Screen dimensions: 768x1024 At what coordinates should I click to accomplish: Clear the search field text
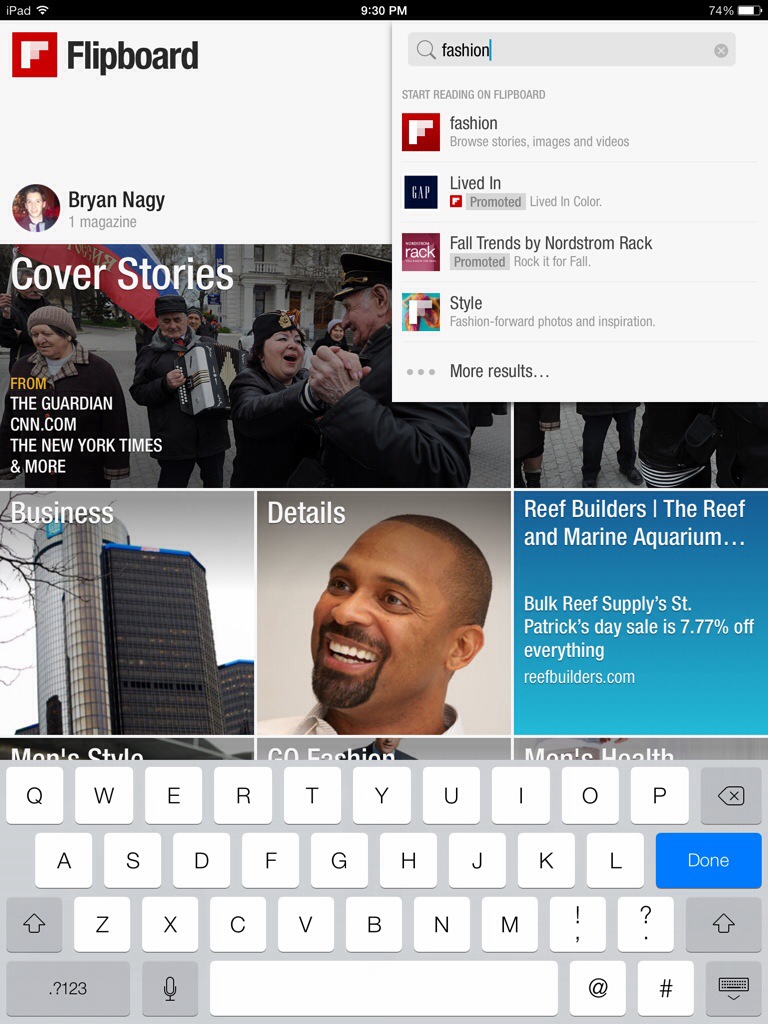point(721,50)
